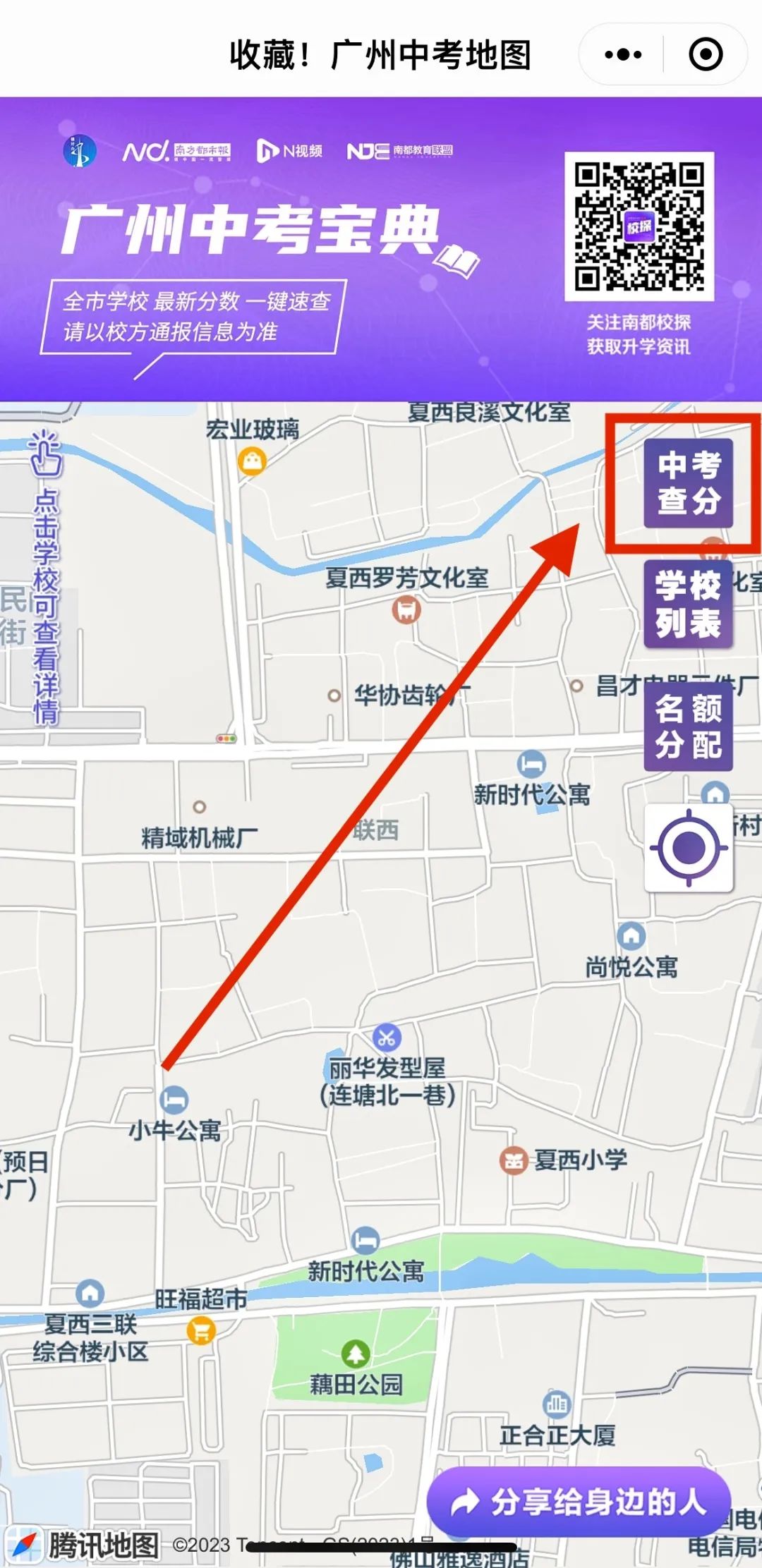Close the mini program with the circle button
The width and height of the screenshot is (762, 1568).
click(705, 54)
